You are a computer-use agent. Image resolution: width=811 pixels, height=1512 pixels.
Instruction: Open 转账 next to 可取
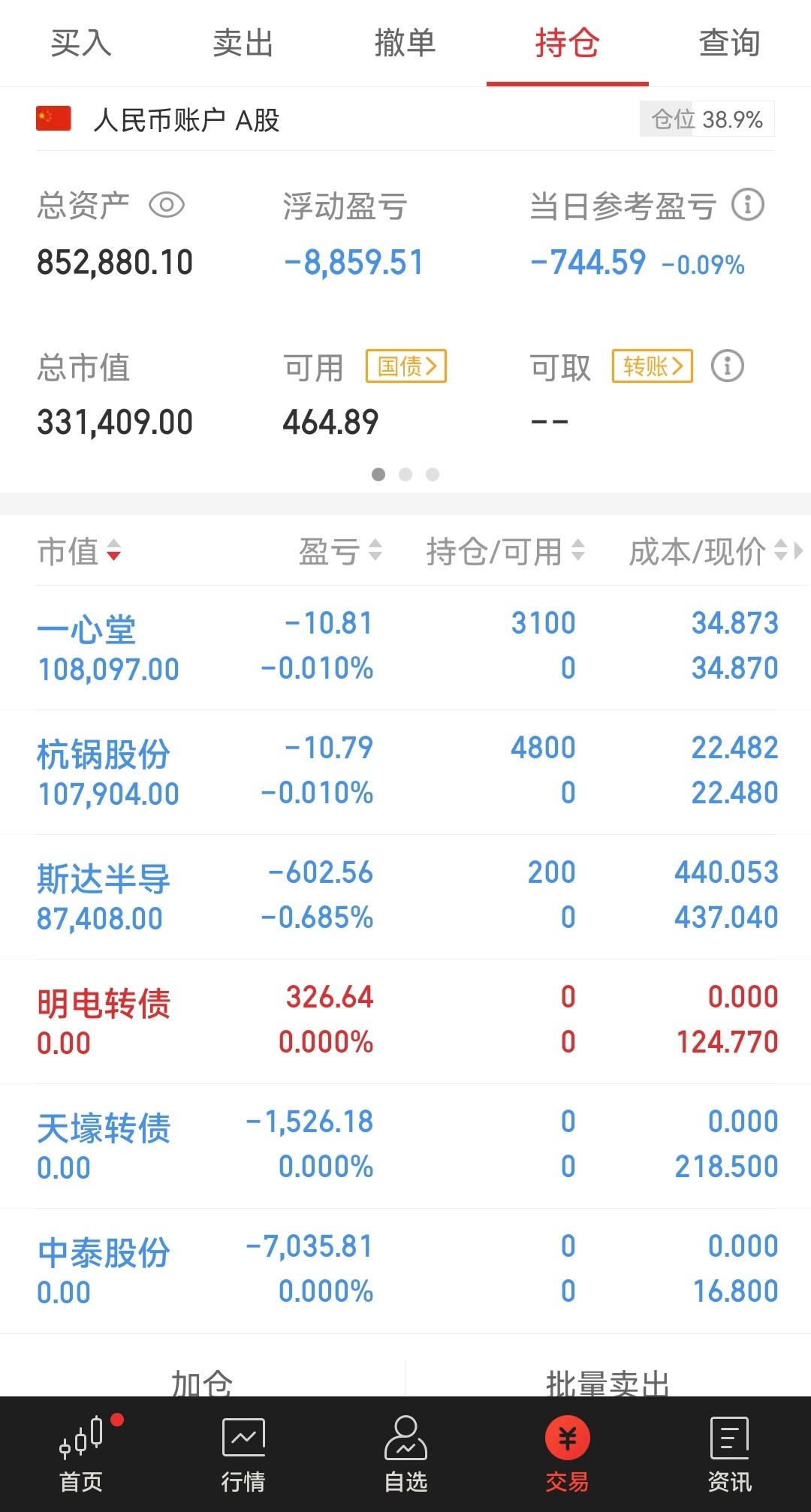653,366
